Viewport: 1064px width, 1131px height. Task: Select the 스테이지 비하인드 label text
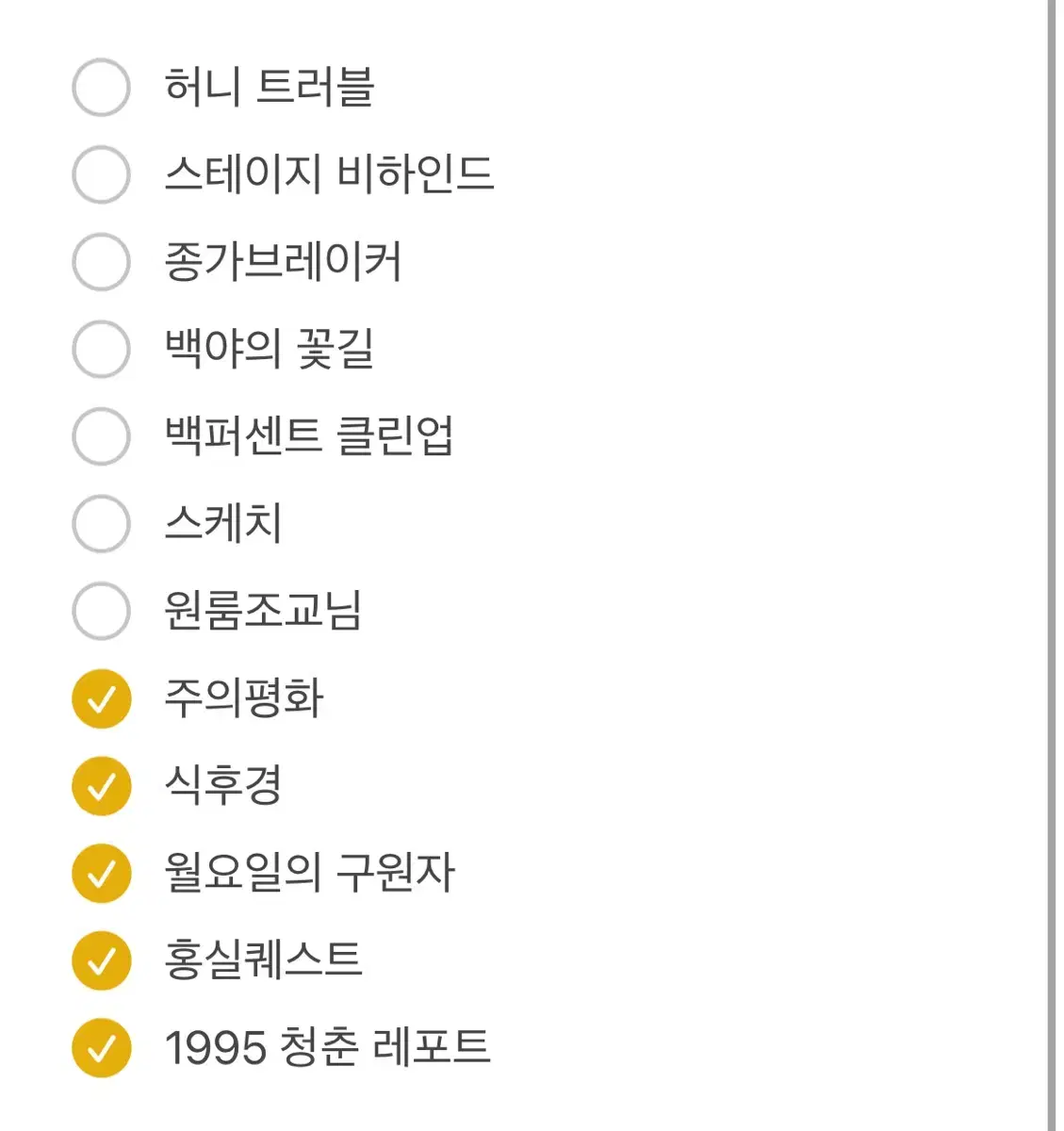pyautogui.click(x=332, y=176)
